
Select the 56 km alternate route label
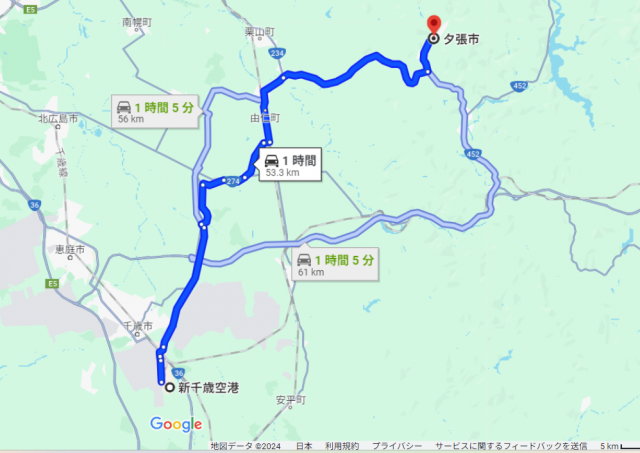pos(155,110)
